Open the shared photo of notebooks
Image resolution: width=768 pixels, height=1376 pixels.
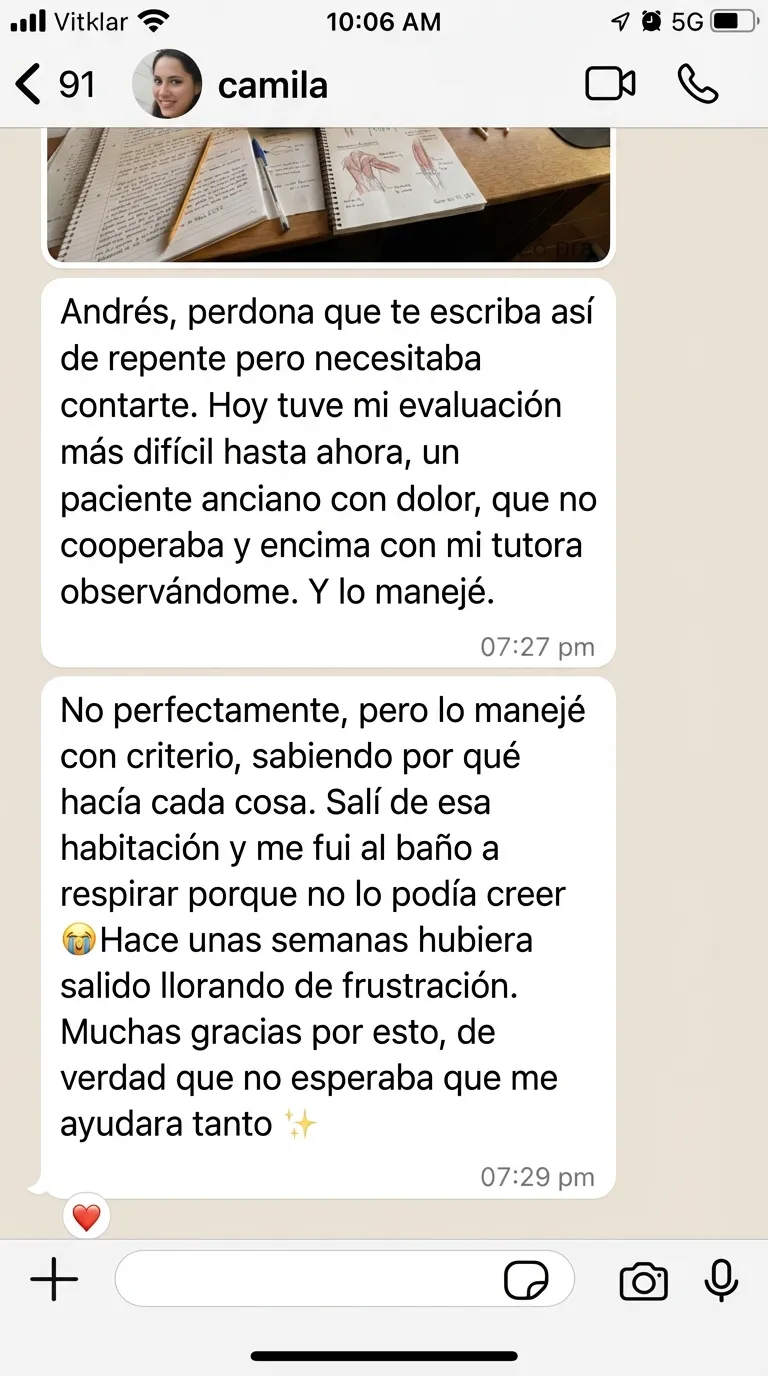[x=328, y=195]
